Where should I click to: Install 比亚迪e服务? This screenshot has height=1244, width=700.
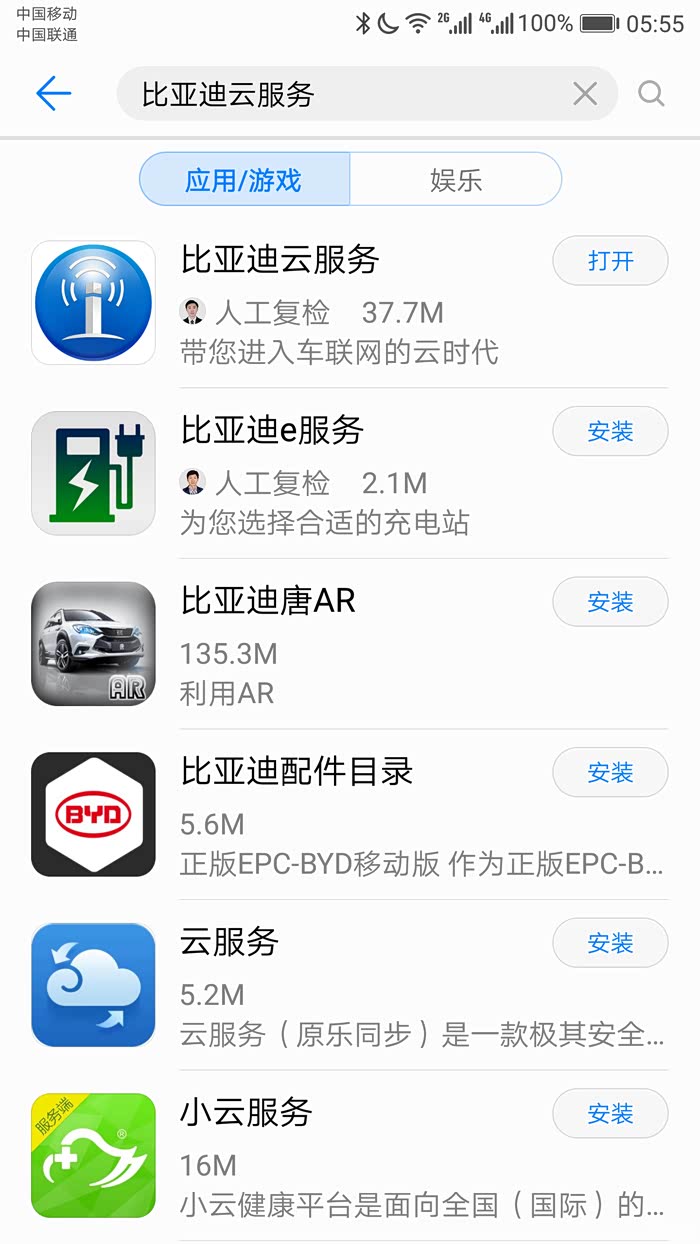pos(610,432)
